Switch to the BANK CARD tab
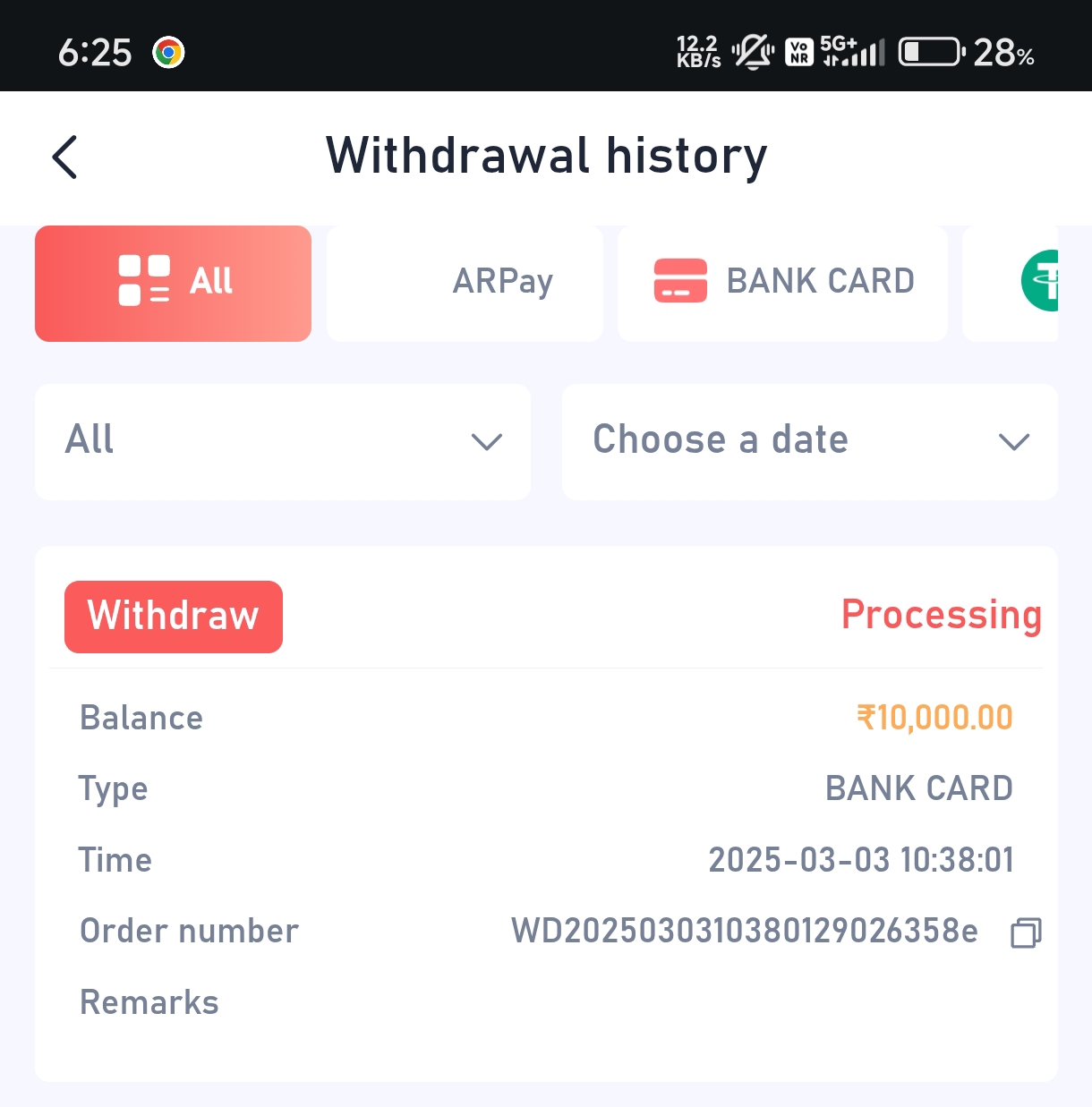1092x1107 pixels. (x=782, y=283)
